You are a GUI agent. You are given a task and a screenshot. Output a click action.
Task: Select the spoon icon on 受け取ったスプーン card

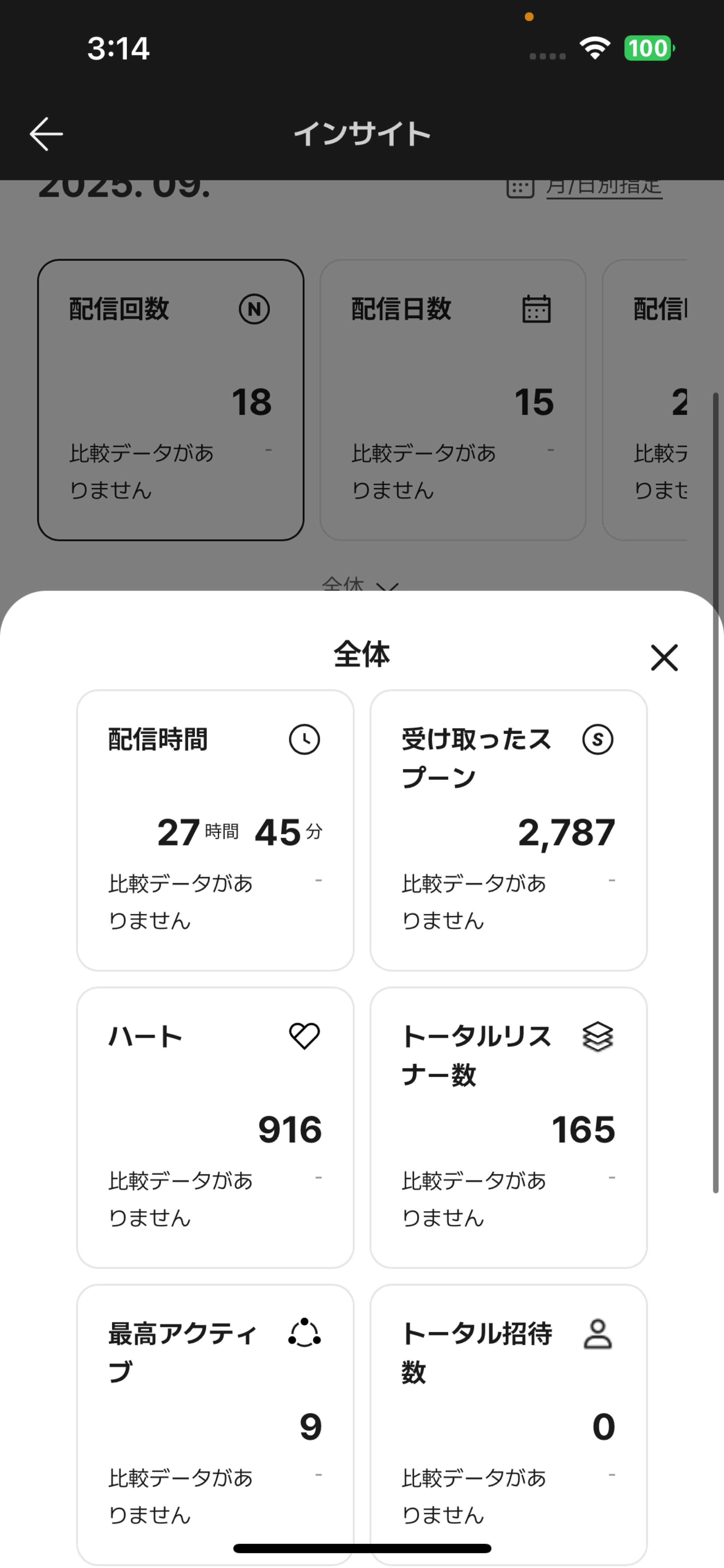point(599,739)
